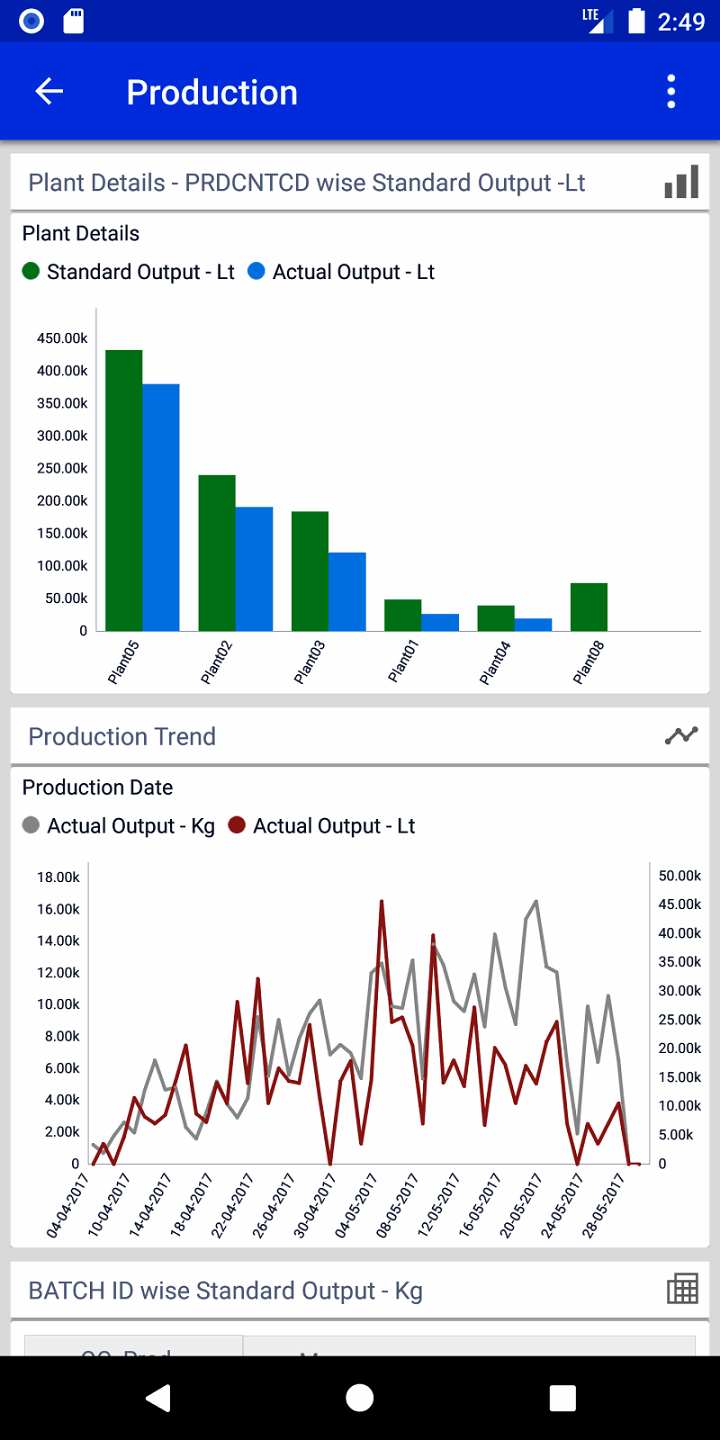The image size is (720, 1440).
Task: Tap the system home button
Action: (x=360, y=1398)
